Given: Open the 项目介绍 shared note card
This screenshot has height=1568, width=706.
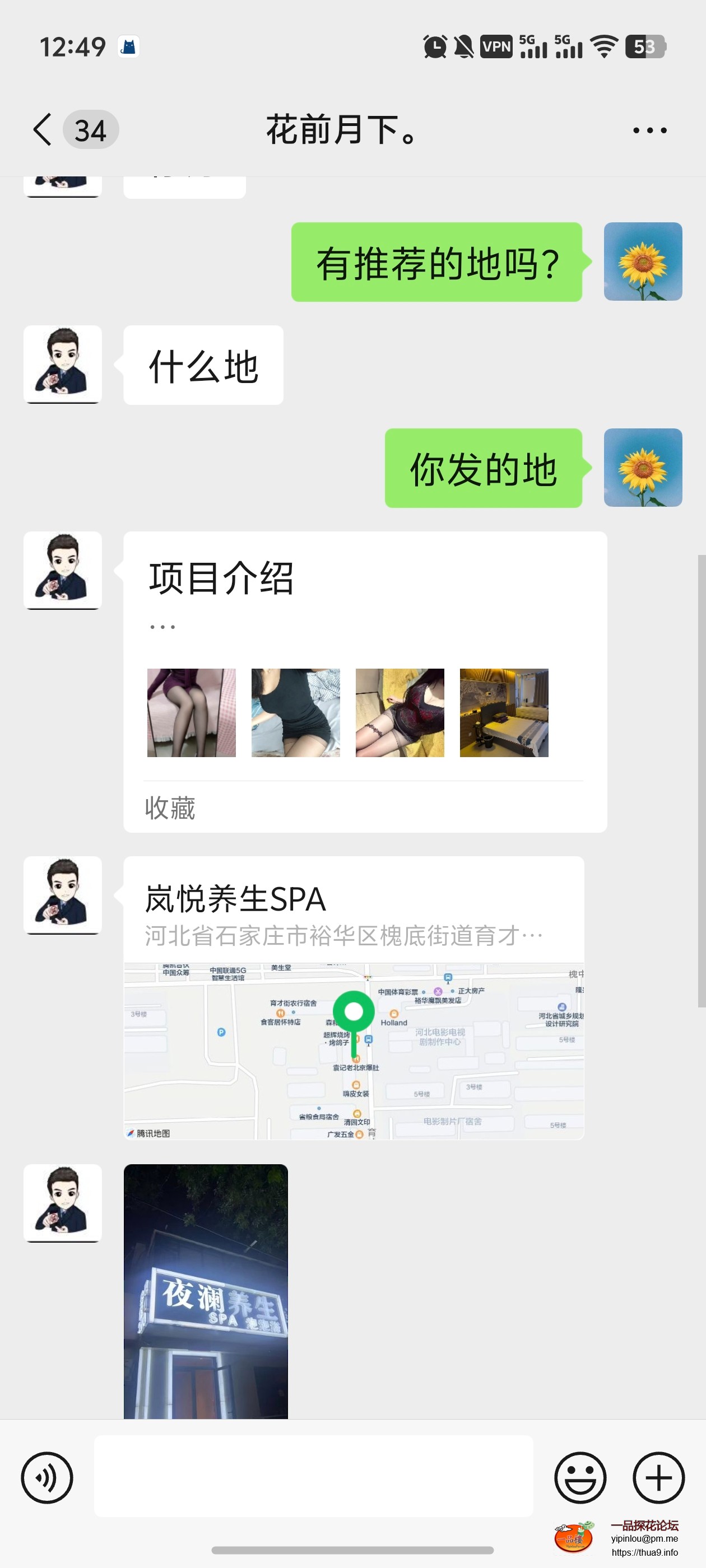Looking at the screenshot, I should point(364,680).
